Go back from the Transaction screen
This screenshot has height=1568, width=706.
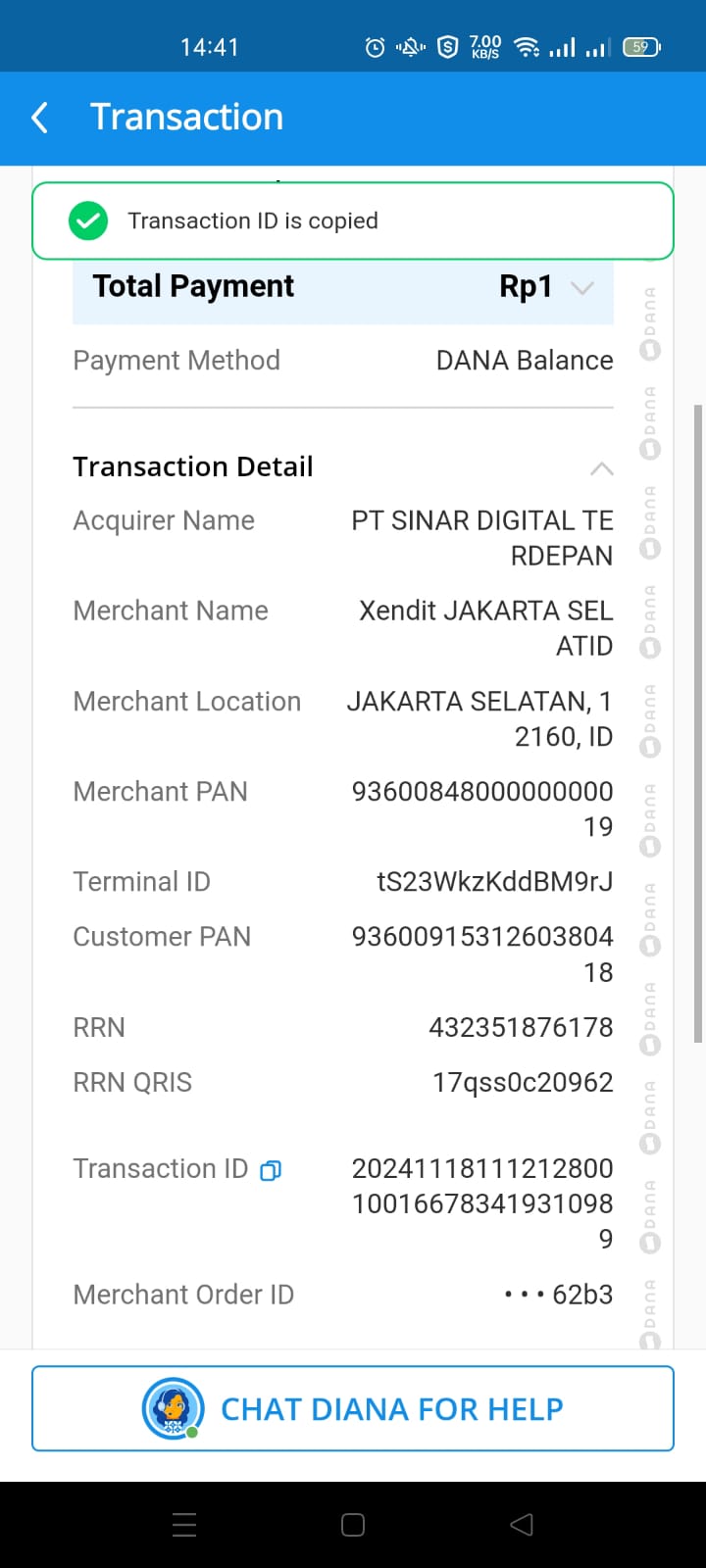pos(40,118)
